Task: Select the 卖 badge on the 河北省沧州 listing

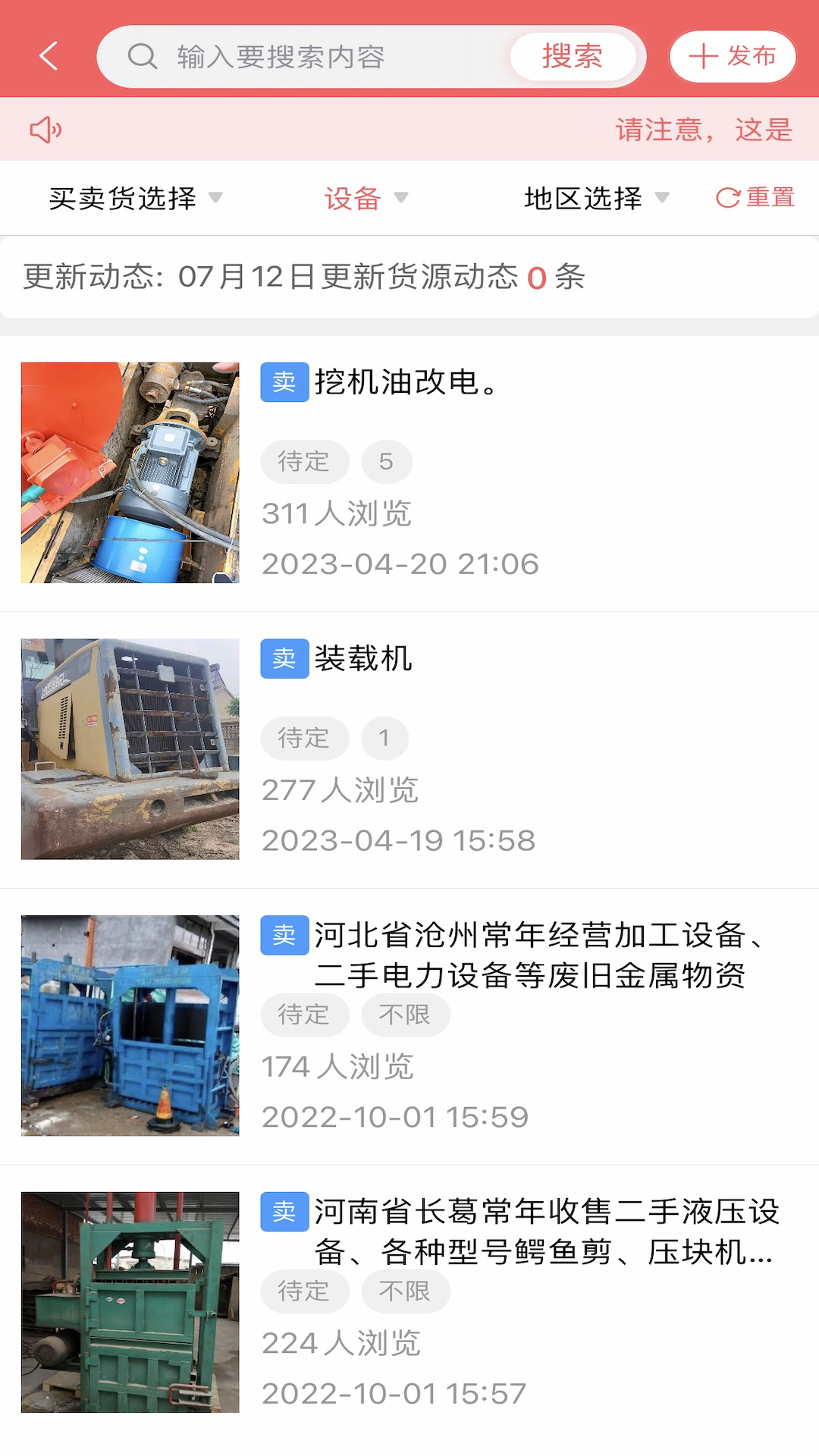Action: point(283,936)
